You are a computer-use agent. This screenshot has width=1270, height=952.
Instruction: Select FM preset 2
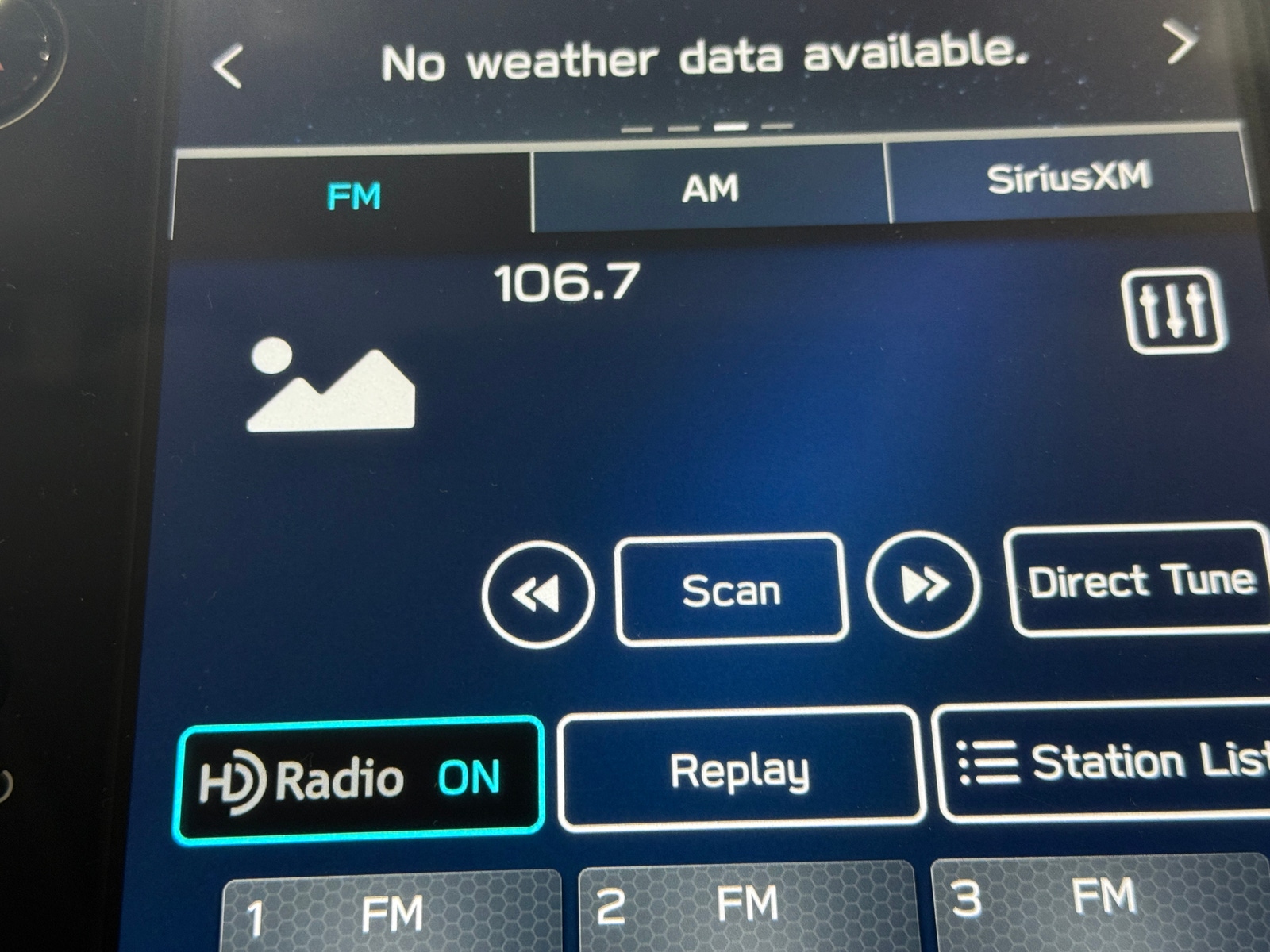746,906
